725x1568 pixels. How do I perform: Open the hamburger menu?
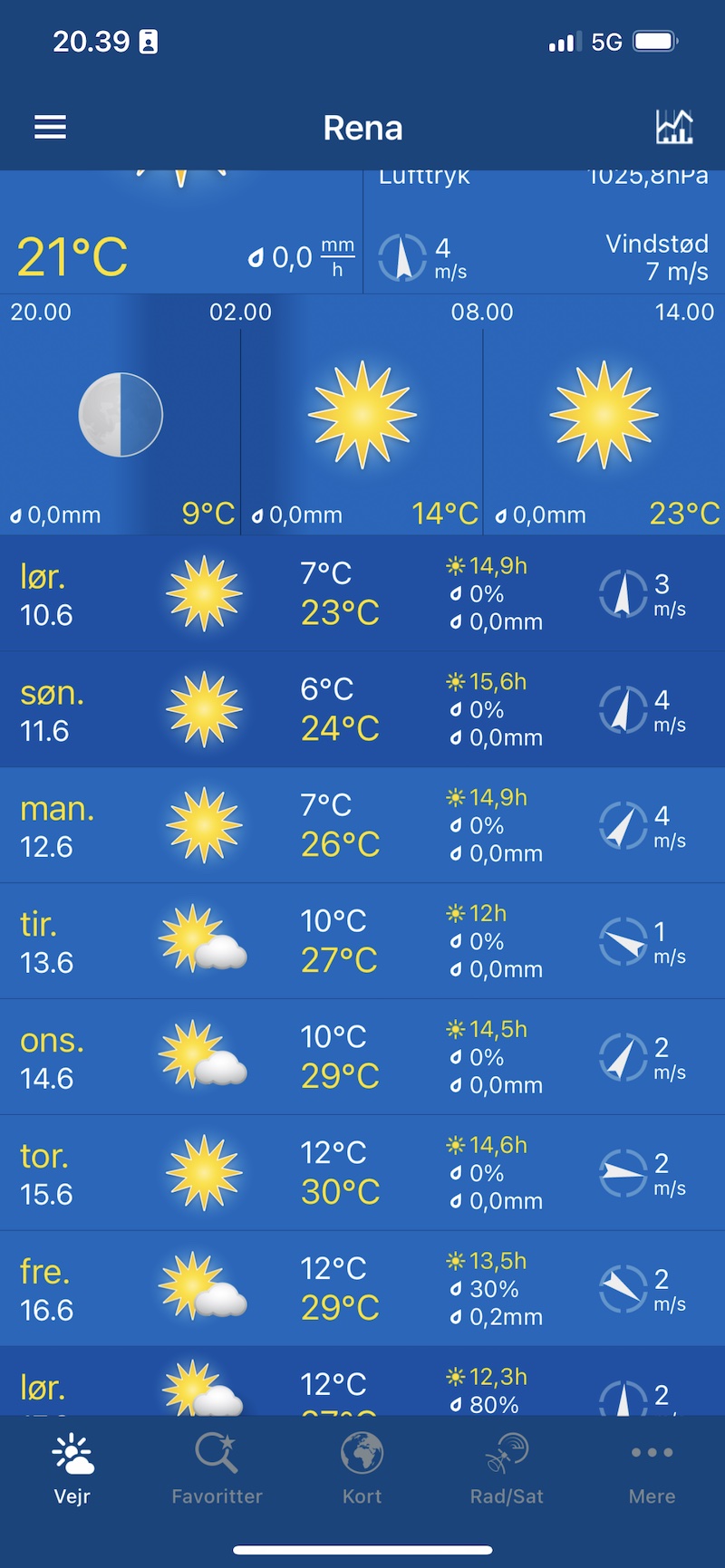[x=51, y=128]
